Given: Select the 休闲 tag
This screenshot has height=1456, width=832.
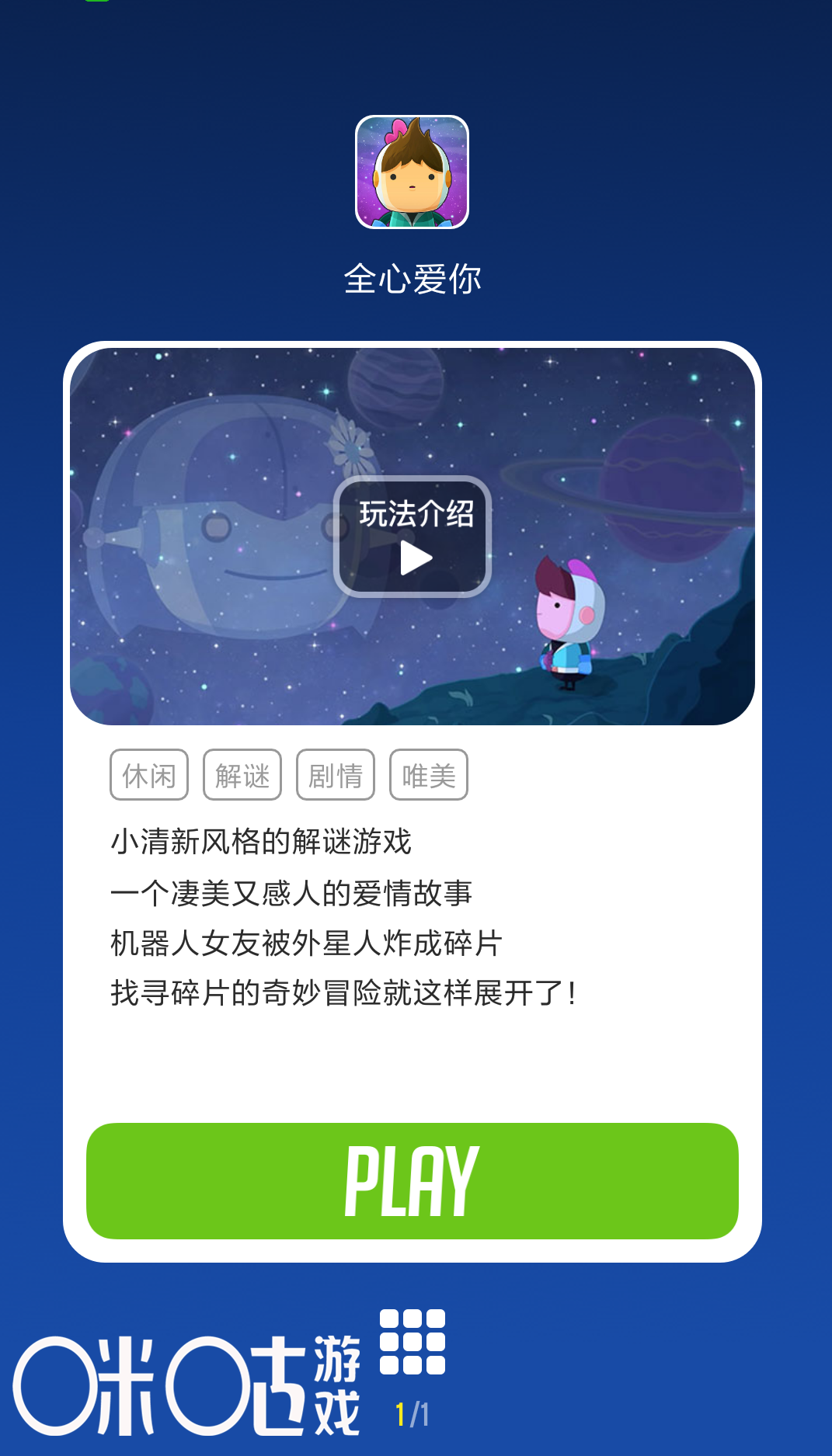Looking at the screenshot, I should (x=149, y=774).
